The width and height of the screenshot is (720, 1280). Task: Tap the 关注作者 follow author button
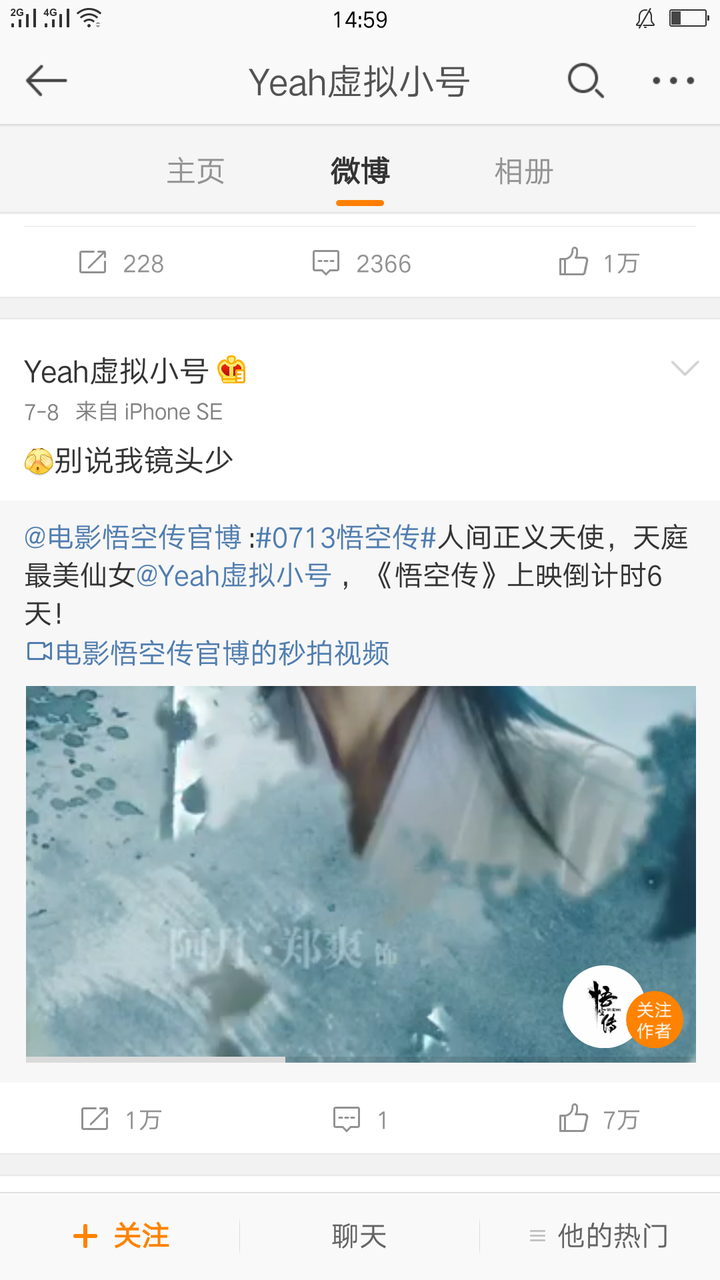654,1019
